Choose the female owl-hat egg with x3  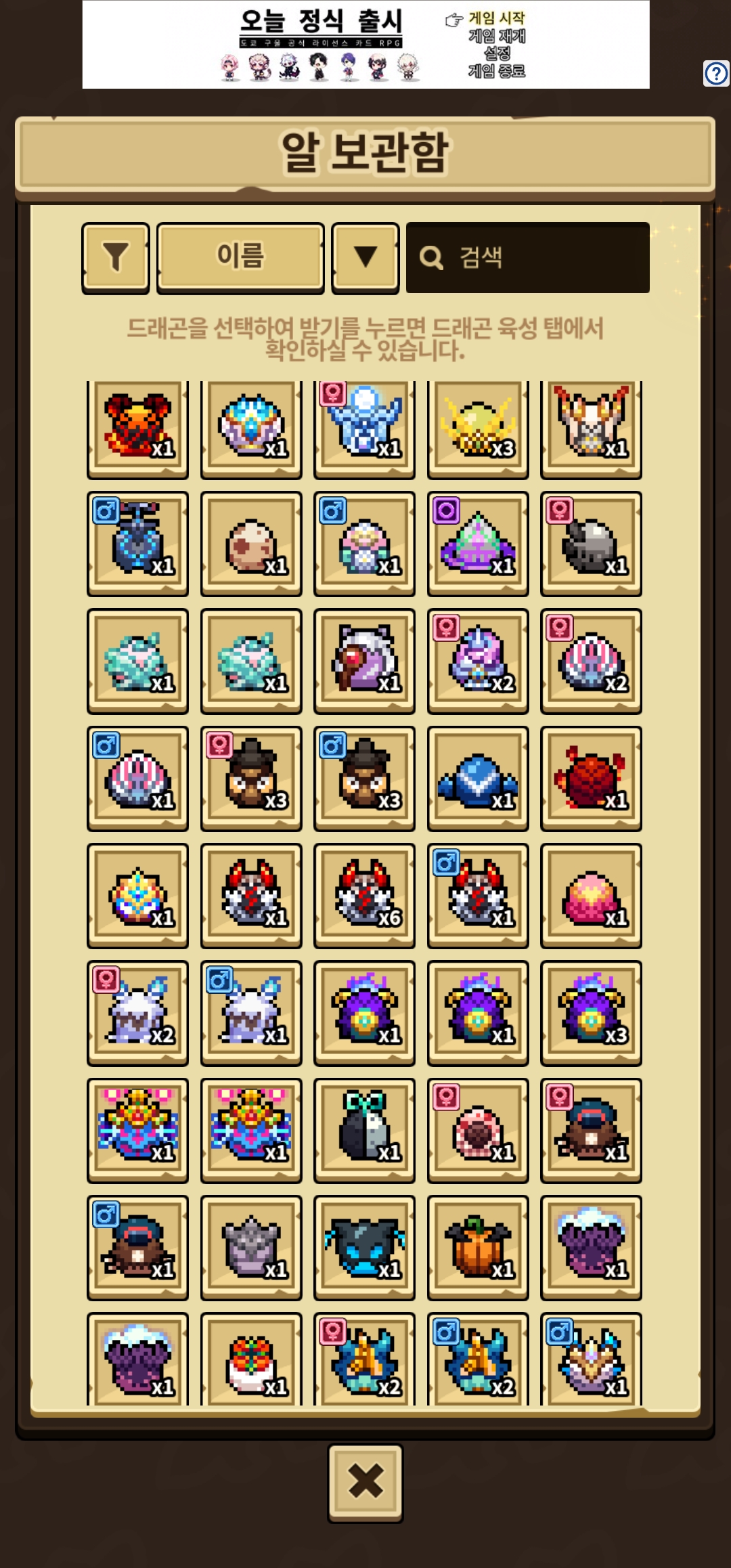[251, 779]
